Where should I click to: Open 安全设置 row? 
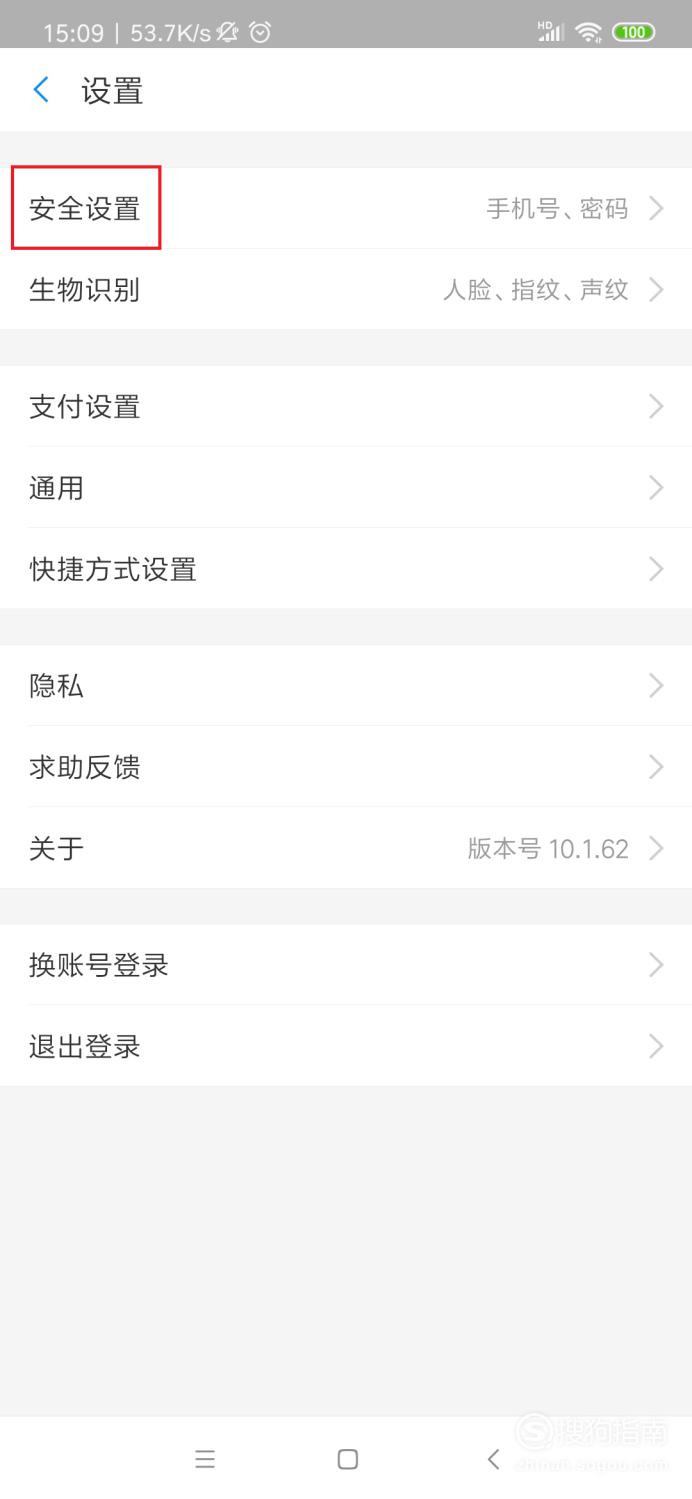346,208
